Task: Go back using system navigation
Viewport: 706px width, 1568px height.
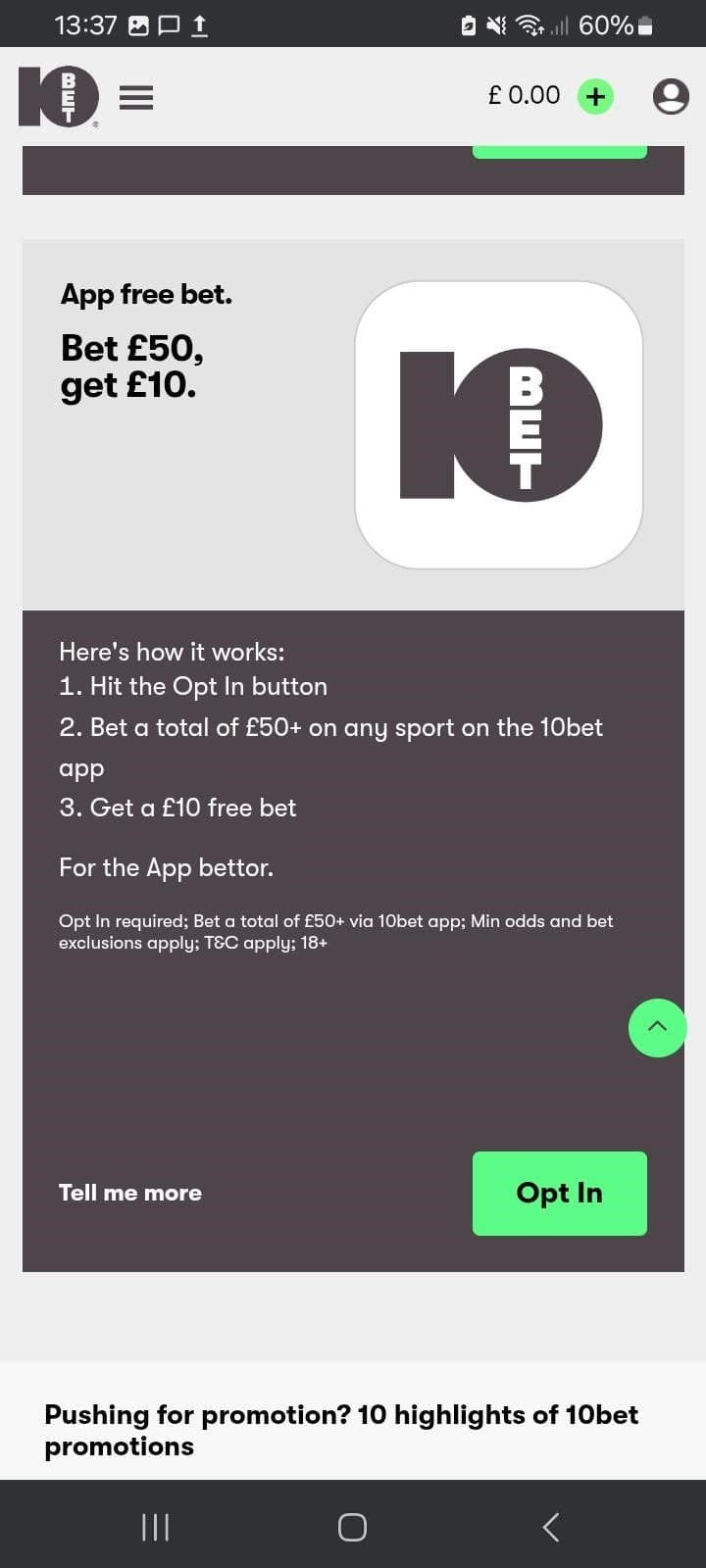Action: coord(551,1526)
